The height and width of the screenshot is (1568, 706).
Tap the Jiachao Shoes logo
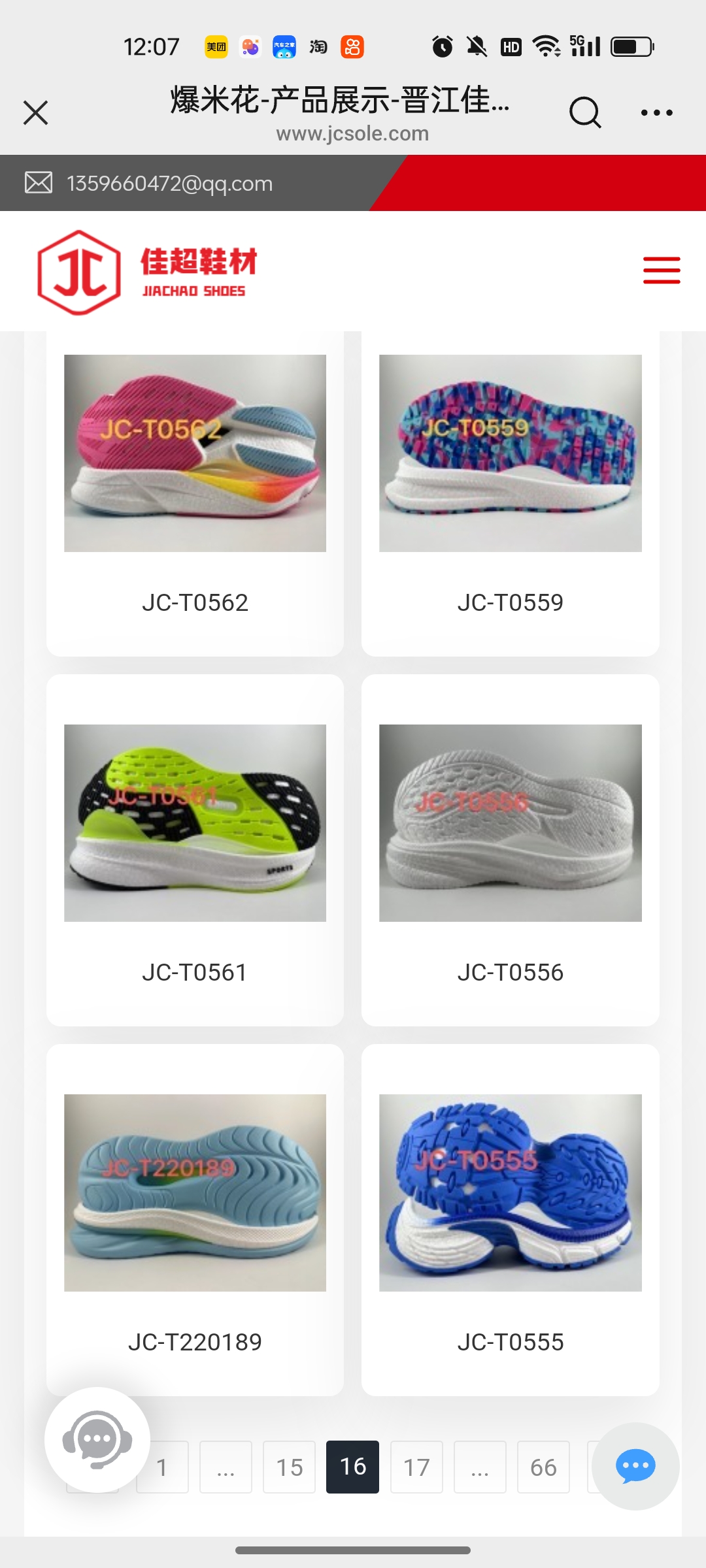click(147, 272)
